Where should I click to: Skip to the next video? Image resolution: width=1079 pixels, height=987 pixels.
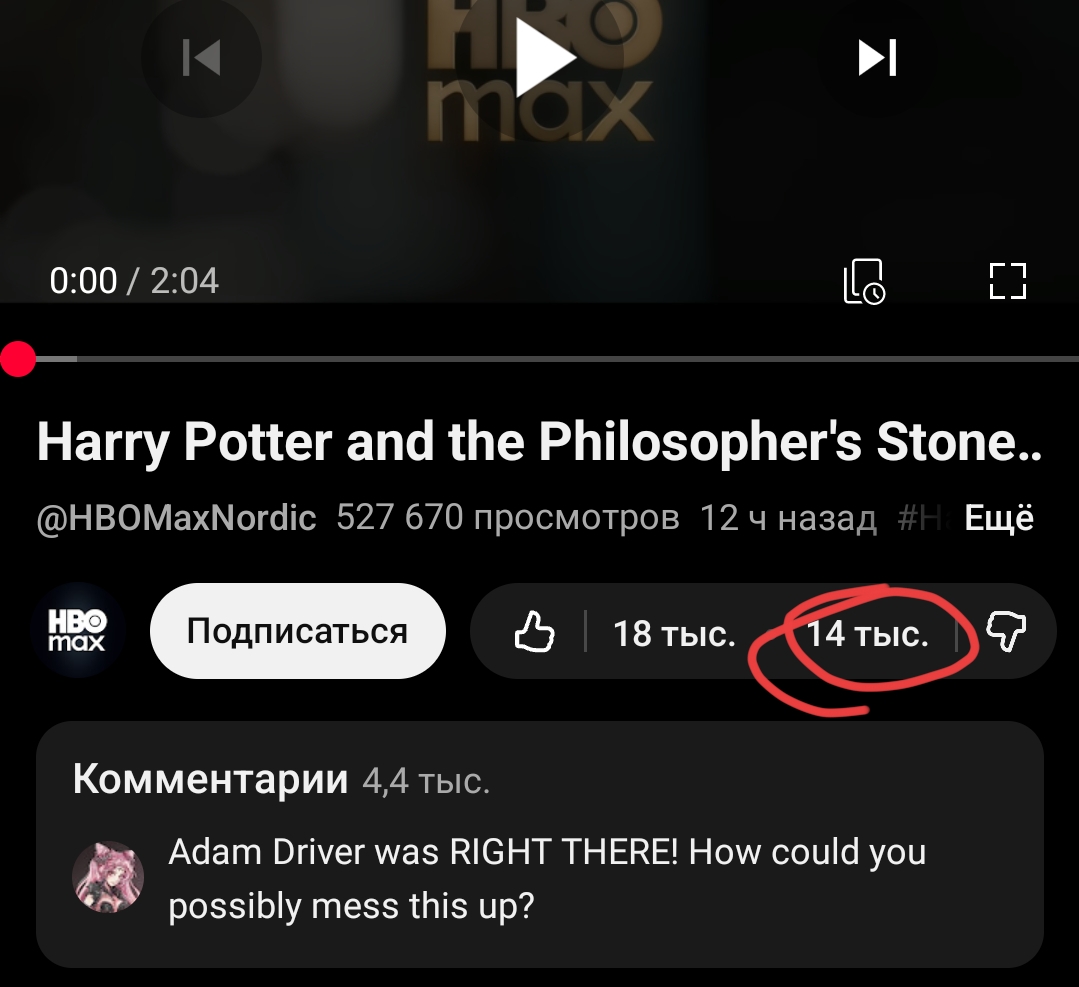click(x=877, y=57)
